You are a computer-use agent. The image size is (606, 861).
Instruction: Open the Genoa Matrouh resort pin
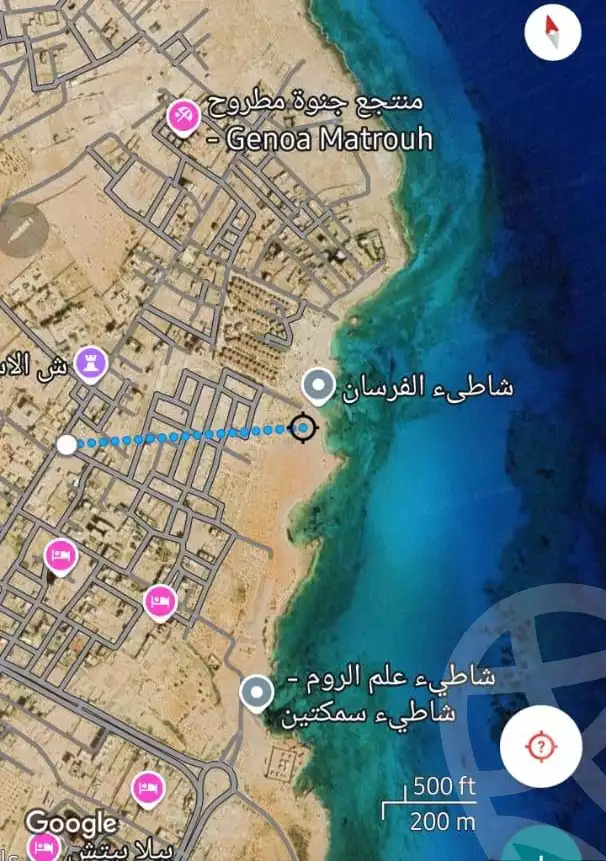(183, 117)
